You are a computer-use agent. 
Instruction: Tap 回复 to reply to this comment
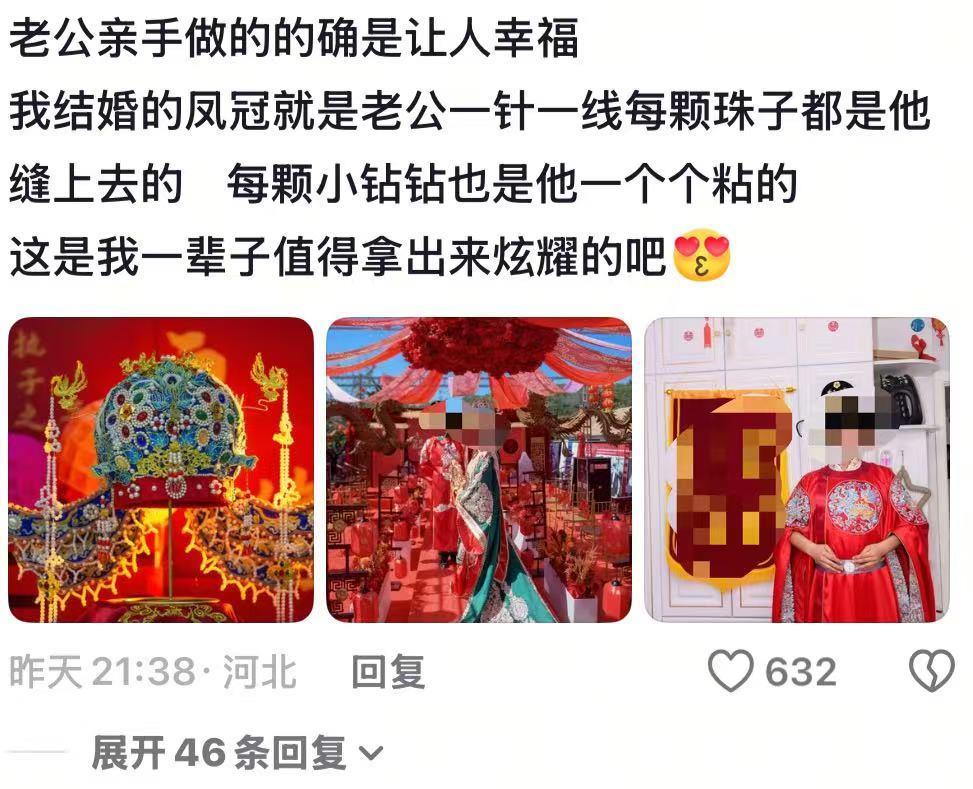(x=388, y=672)
